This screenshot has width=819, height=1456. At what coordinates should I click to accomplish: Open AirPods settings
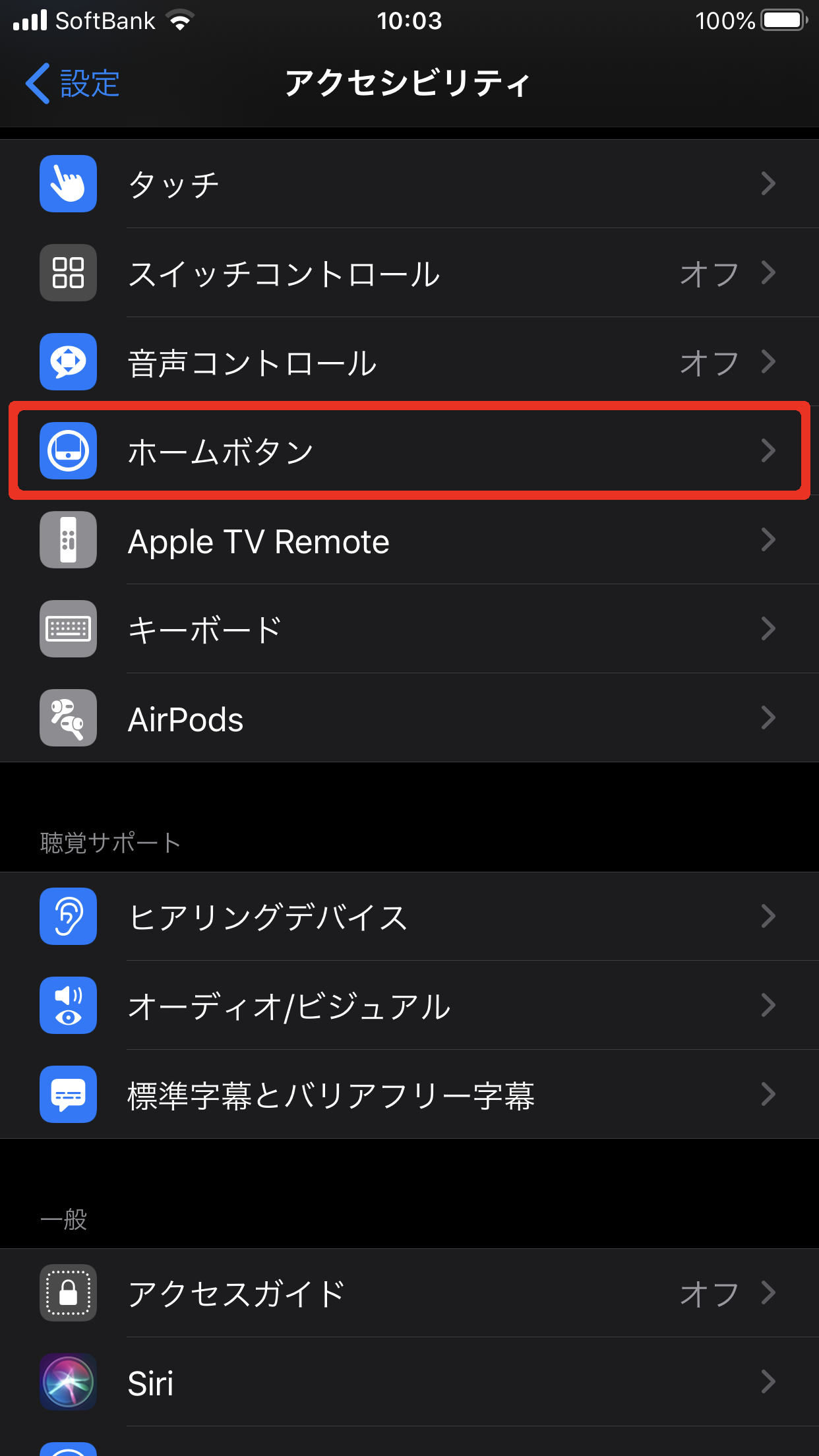point(409,718)
